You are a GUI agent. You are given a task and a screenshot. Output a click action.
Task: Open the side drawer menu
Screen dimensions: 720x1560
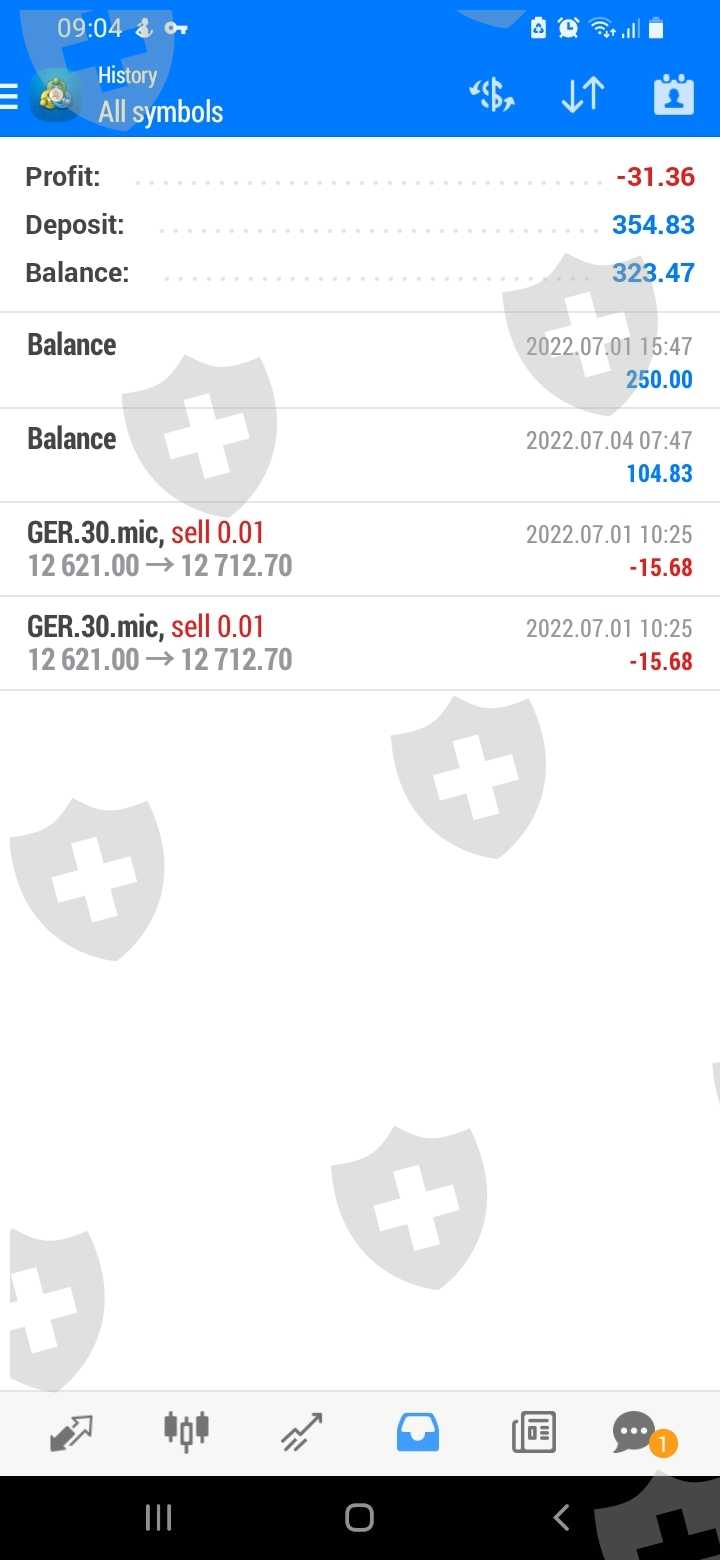[10, 96]
